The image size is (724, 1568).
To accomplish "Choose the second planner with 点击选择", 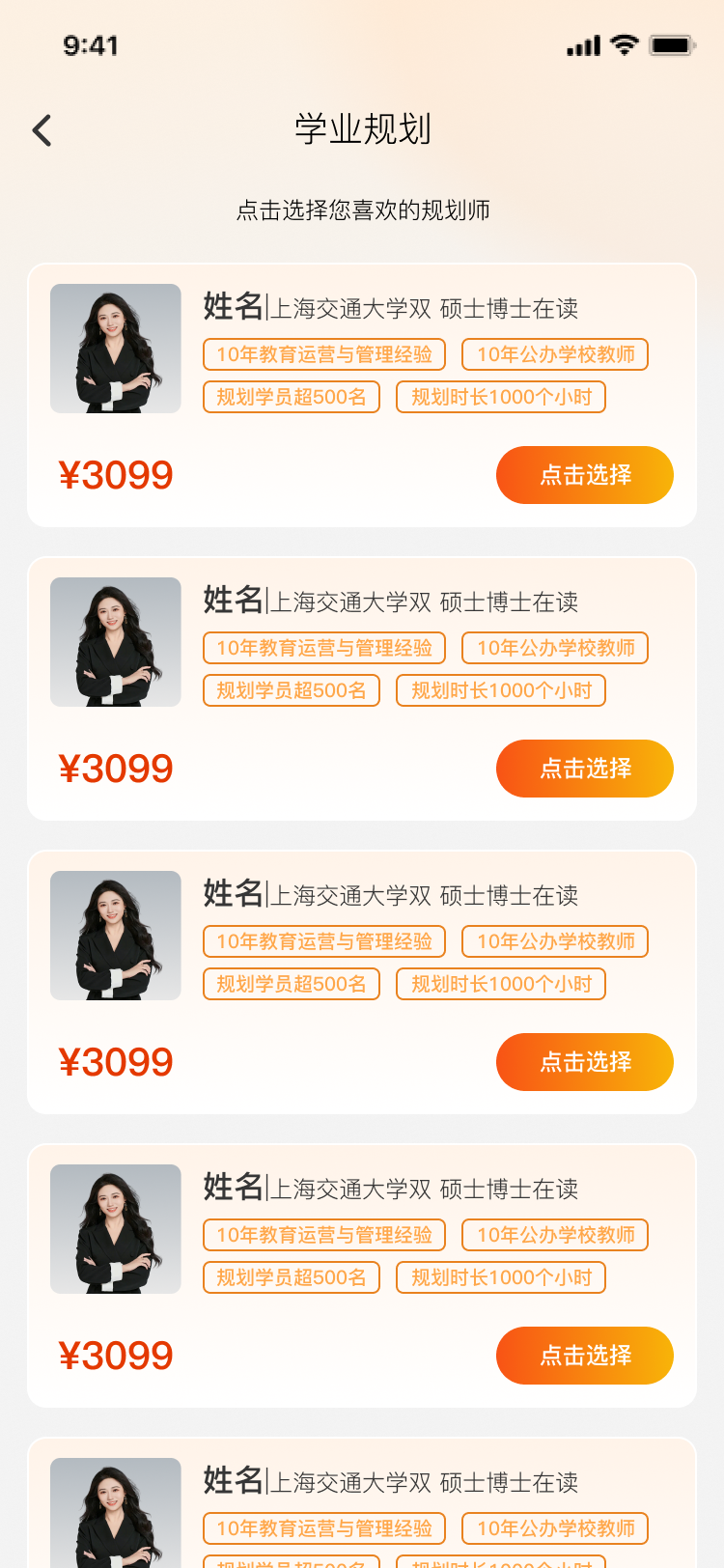I will [x=584, y=769].
